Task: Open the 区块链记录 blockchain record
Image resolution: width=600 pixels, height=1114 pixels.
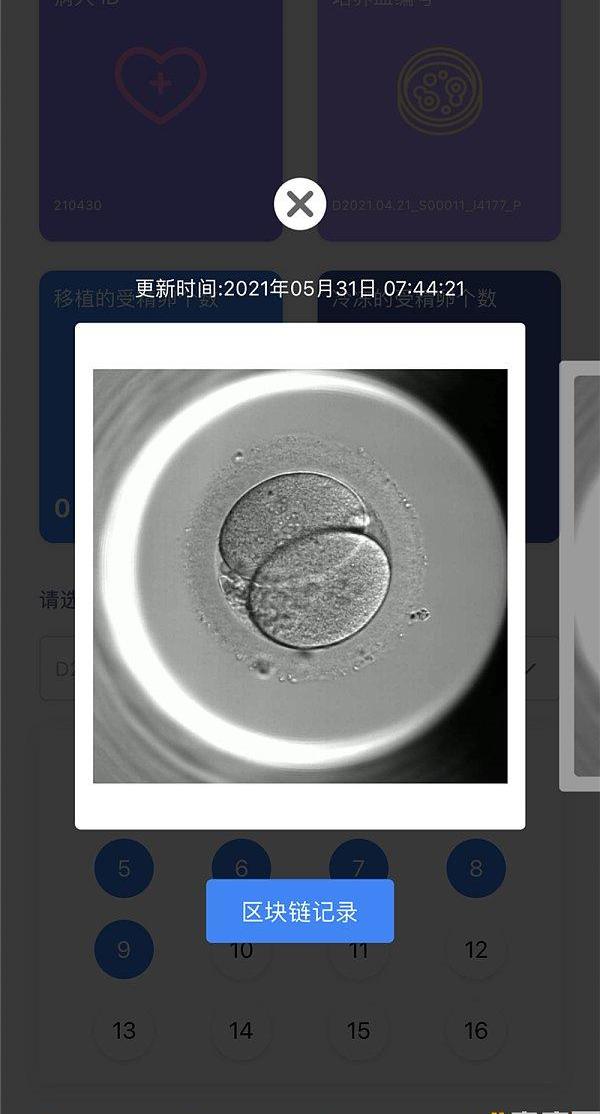Action: 300,911
